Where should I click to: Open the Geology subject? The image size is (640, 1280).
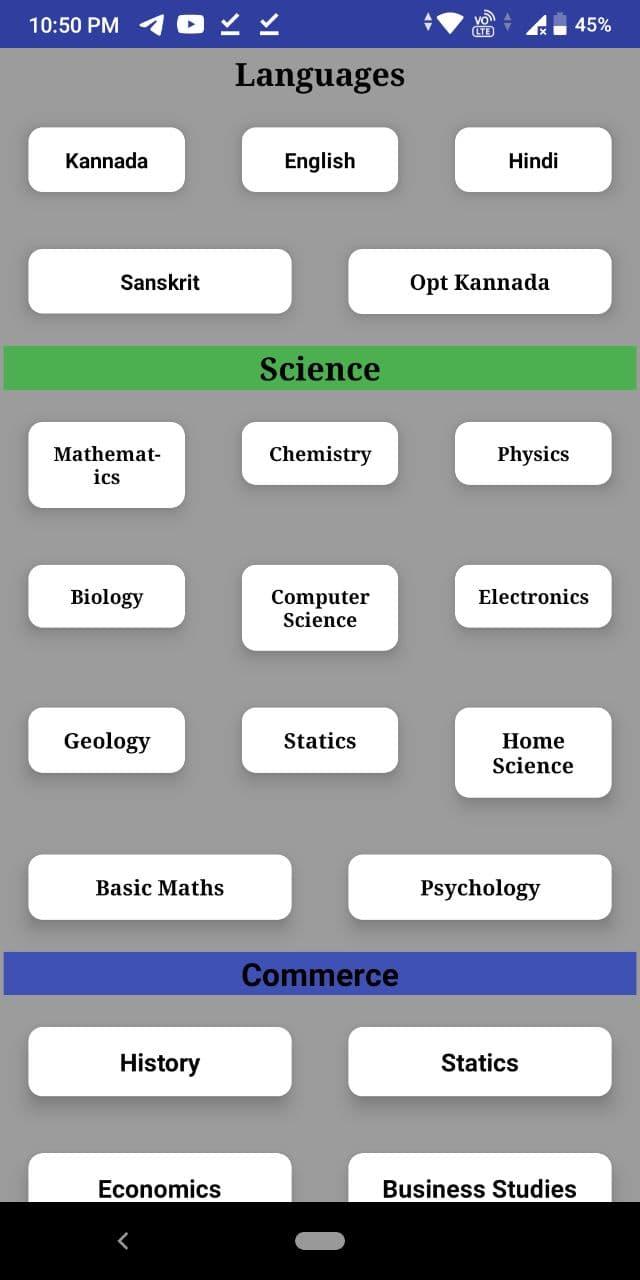click(106, 741)
